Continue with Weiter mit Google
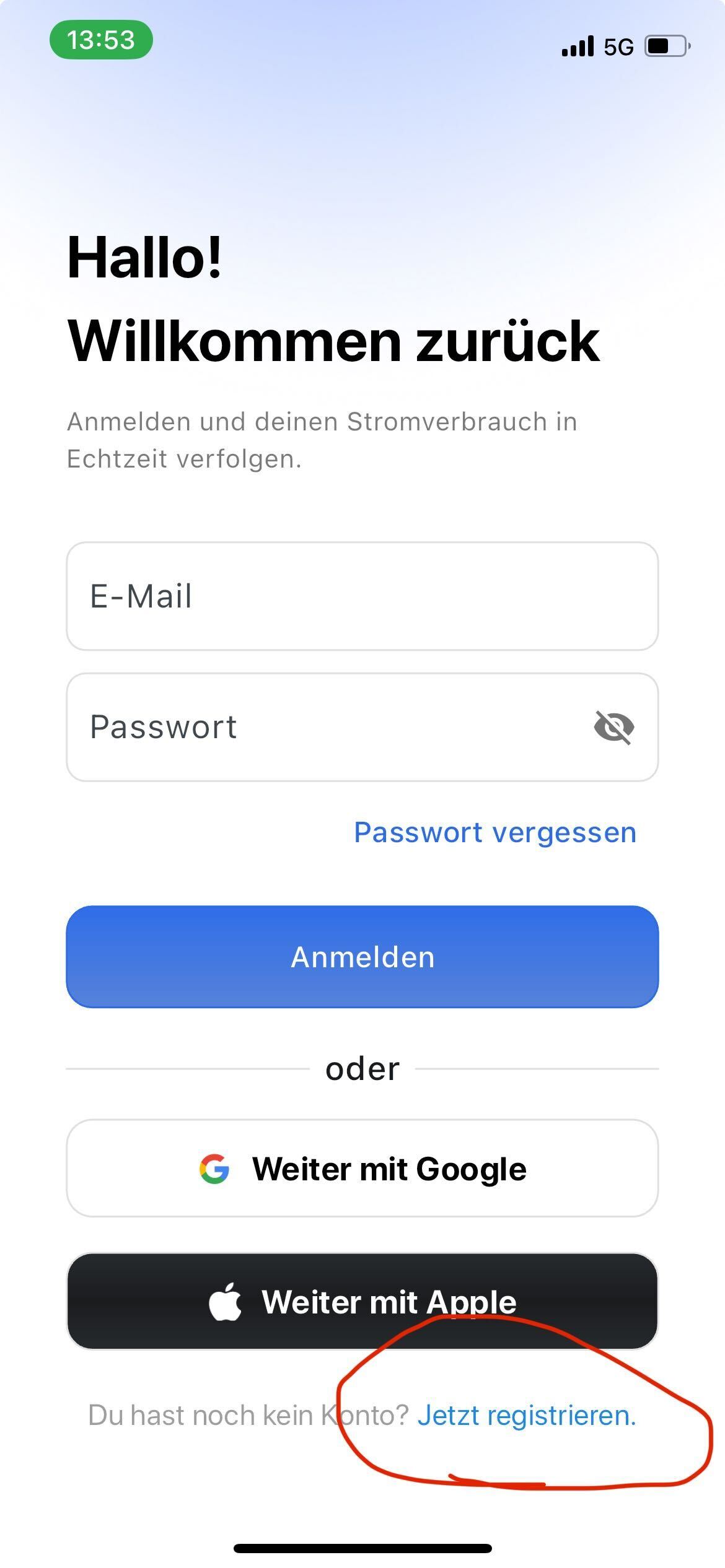Image resolution: width=725 pixels, height=1568 pixels. [362, 1169]
